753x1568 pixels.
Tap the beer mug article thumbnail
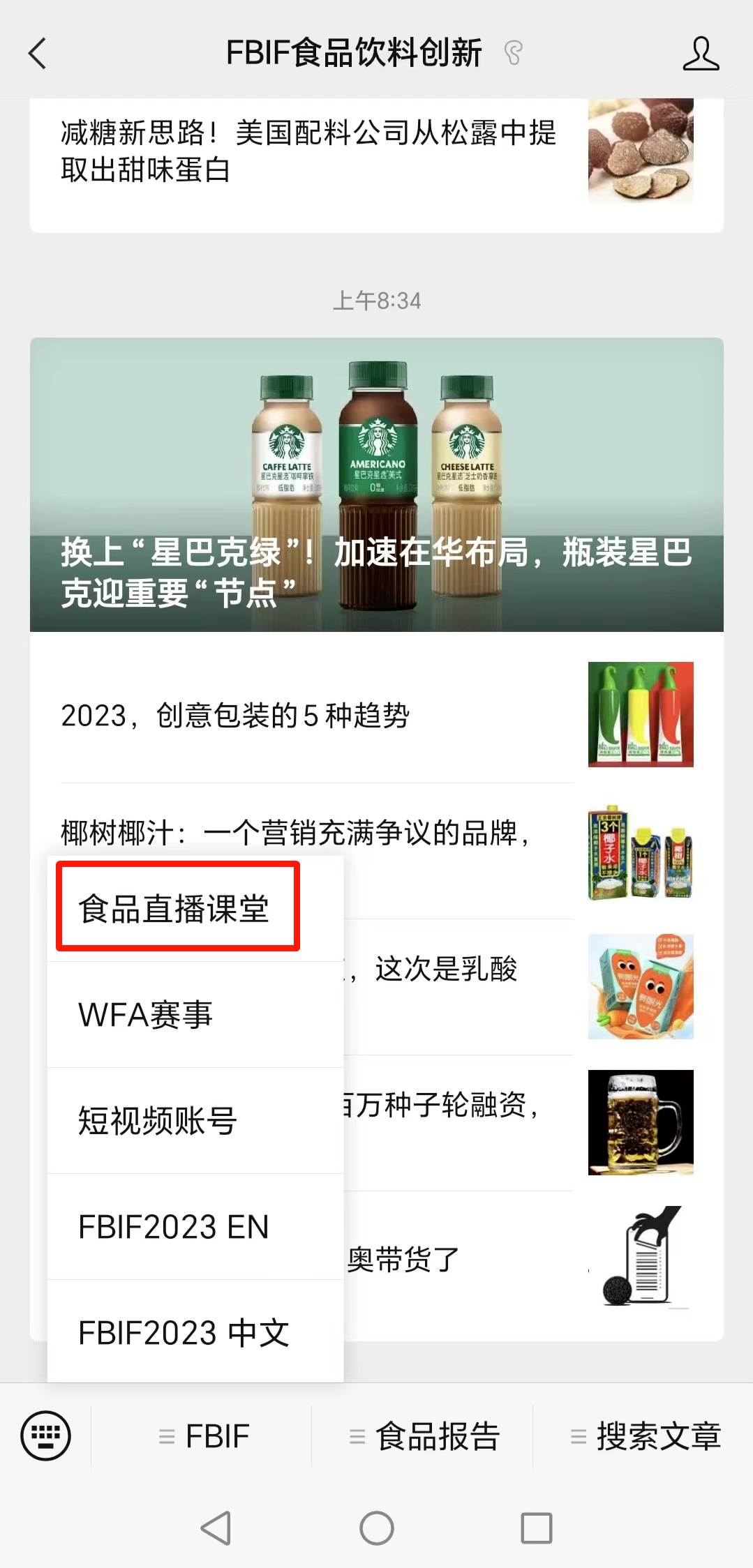point(640,1121)
